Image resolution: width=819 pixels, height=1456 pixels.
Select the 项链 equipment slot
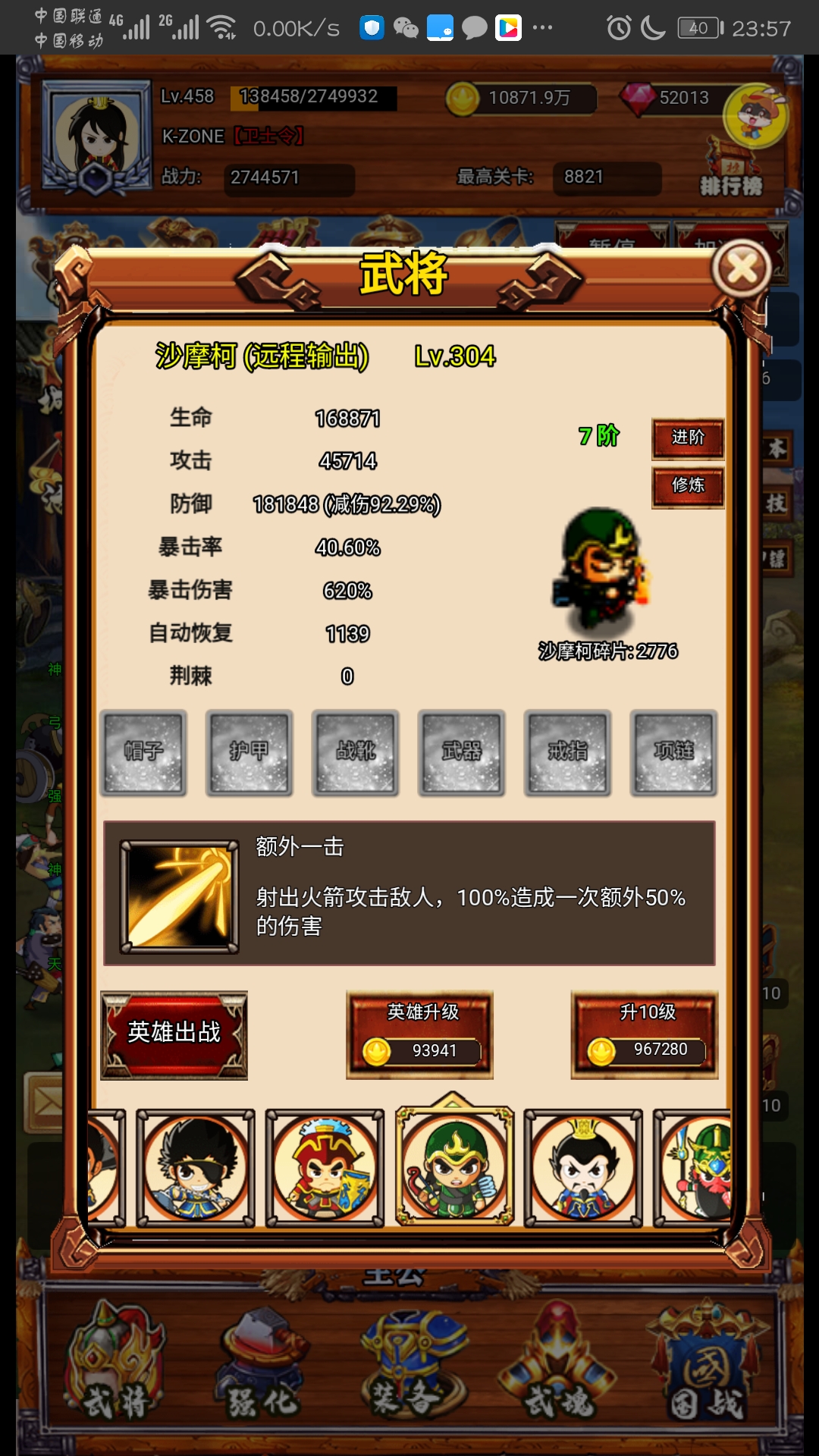point(673,752)
